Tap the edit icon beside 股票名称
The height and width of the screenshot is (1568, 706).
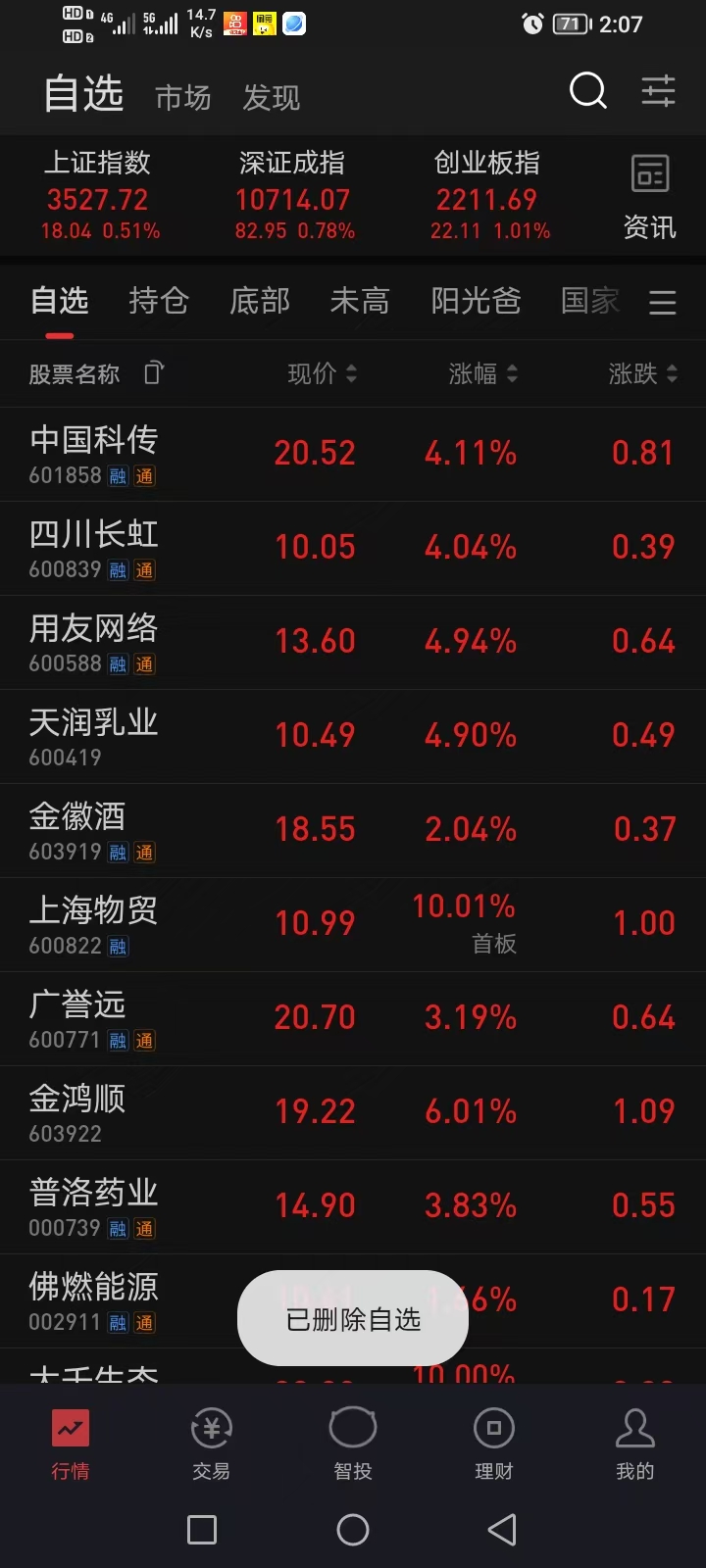click(x=153, y=372)
